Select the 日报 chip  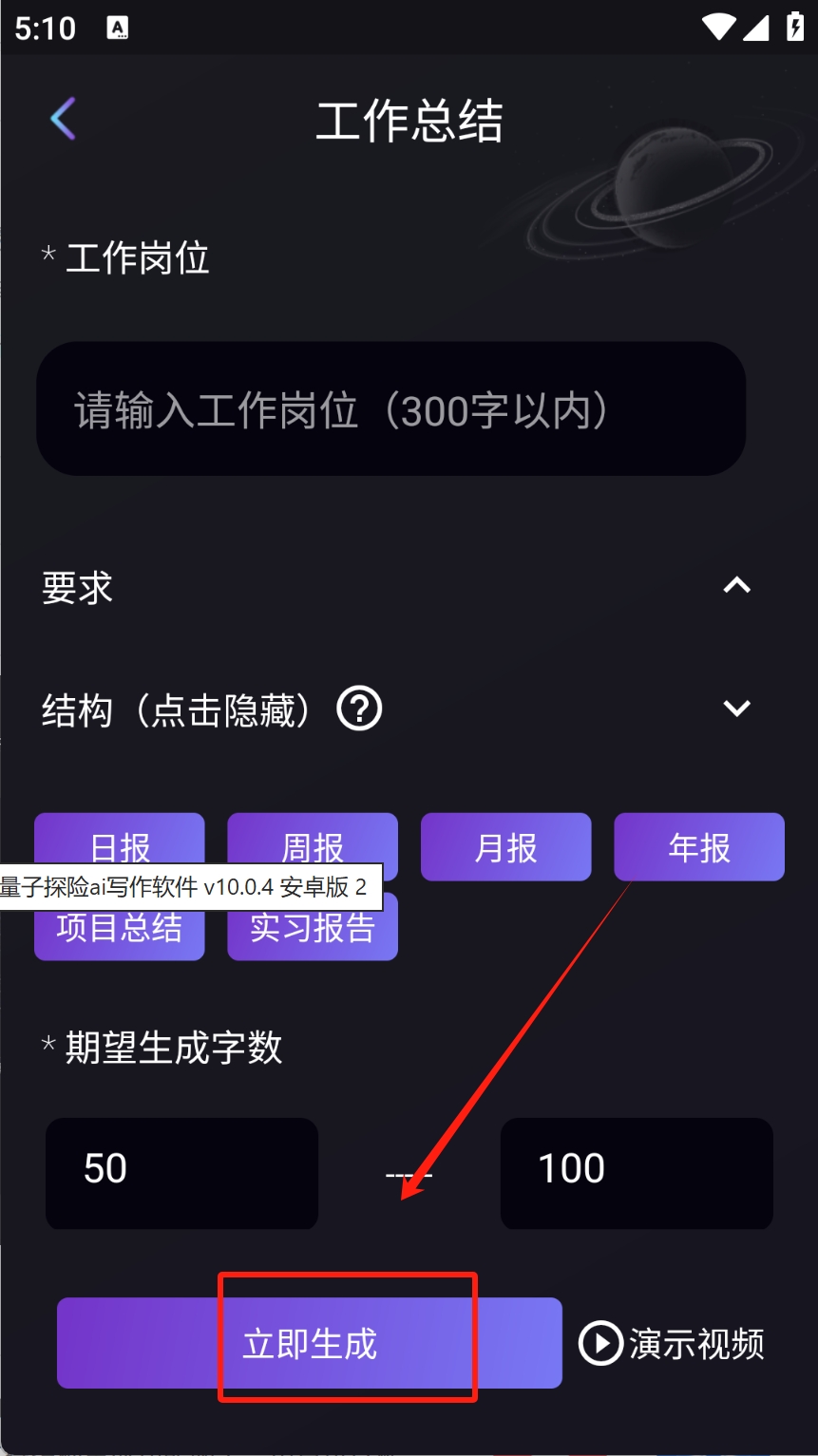click(120, 846)
